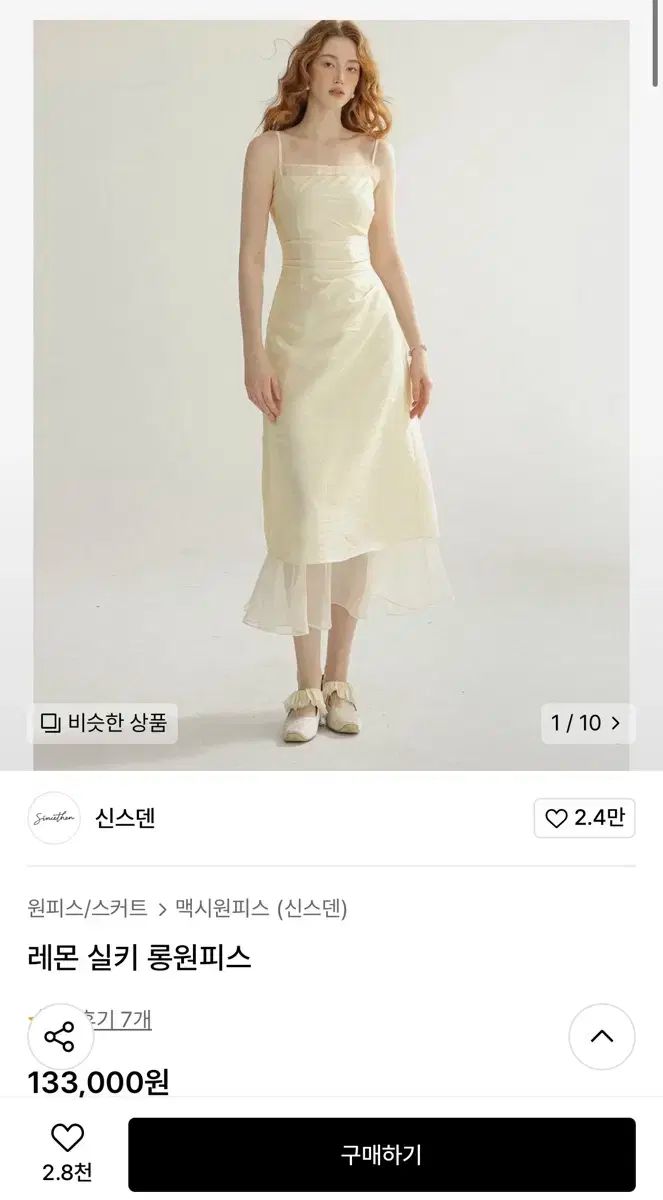This screenshot has height=1200, width=663.
Task: Tap 비슷한 상품 to see similar products
Action: pyautogui.click(x=102, y=722)
